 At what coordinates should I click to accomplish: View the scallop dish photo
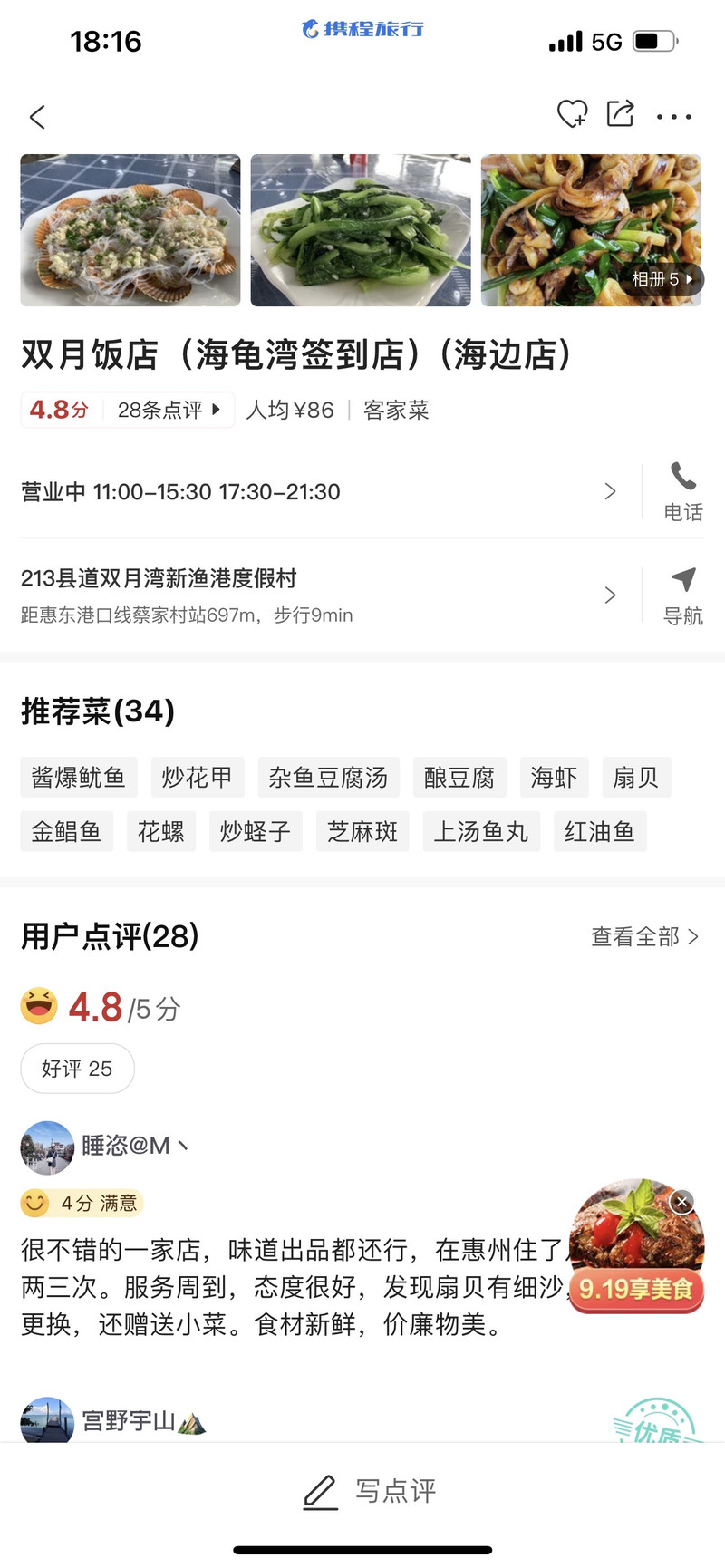[130, 230]
